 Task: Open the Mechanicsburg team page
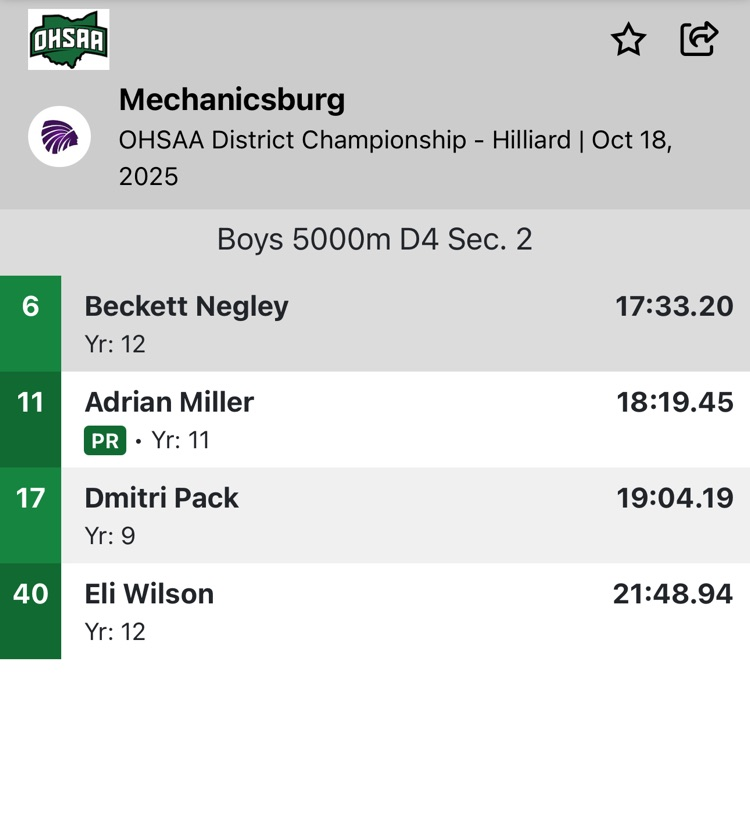232,99
